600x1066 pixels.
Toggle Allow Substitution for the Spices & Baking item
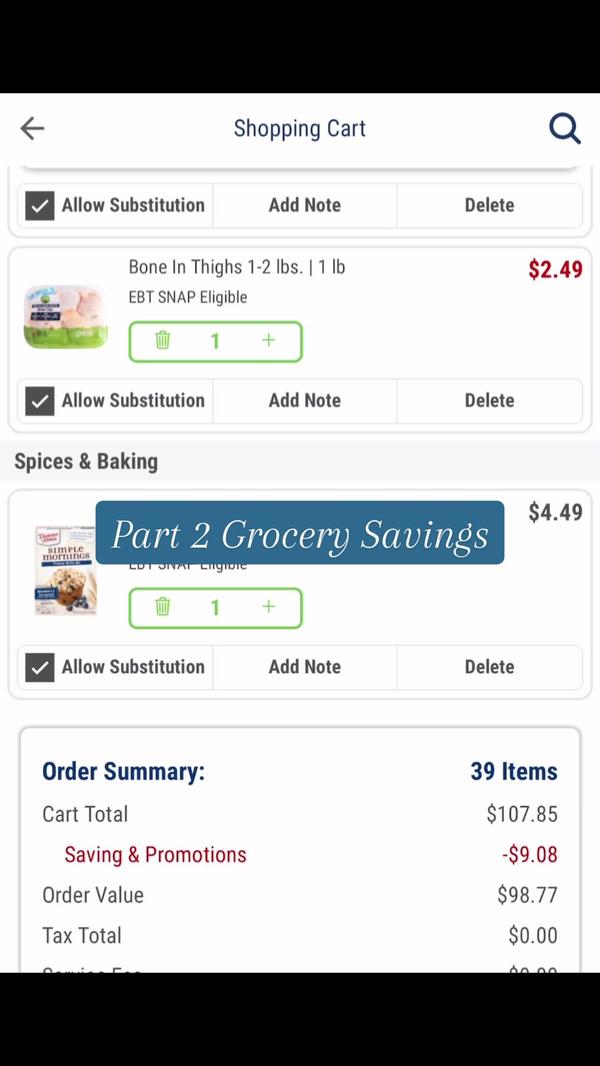pos(39,667)
